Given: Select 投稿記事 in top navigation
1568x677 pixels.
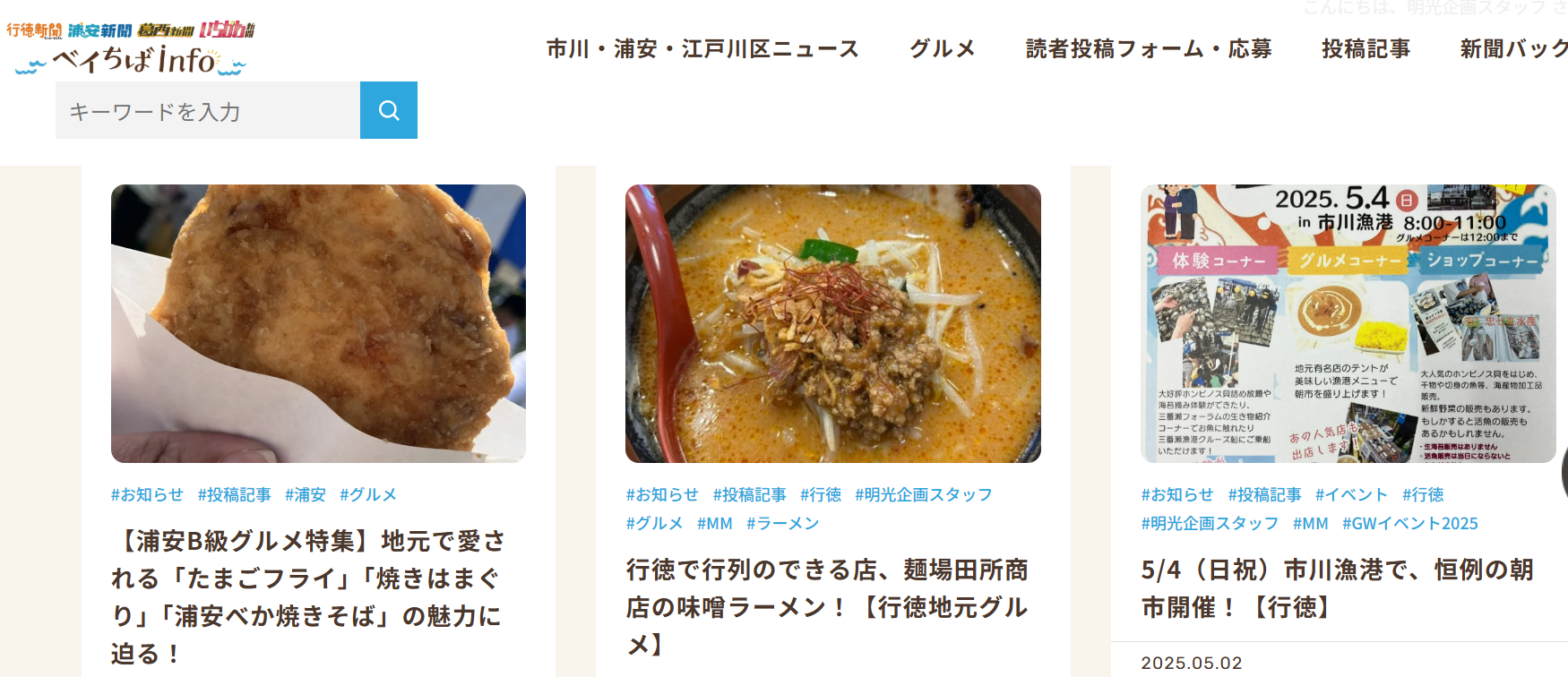Looking at the screenshot, I should [1366, 48].
